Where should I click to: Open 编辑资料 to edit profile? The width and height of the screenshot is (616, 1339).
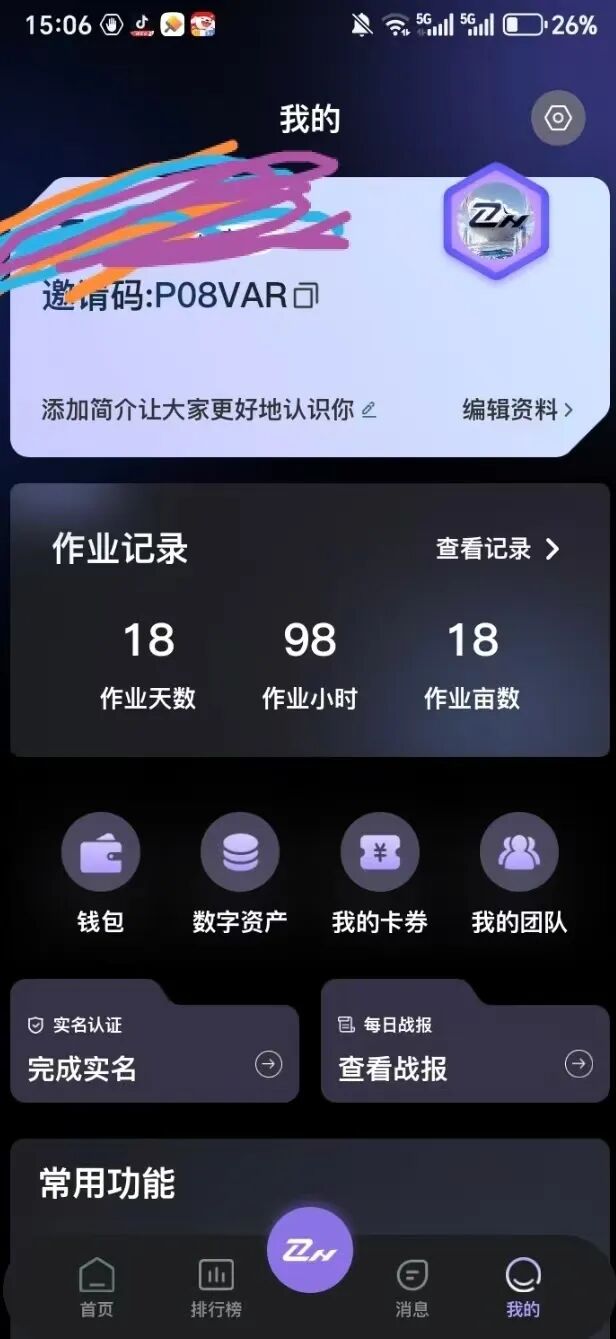coord(517,409)
